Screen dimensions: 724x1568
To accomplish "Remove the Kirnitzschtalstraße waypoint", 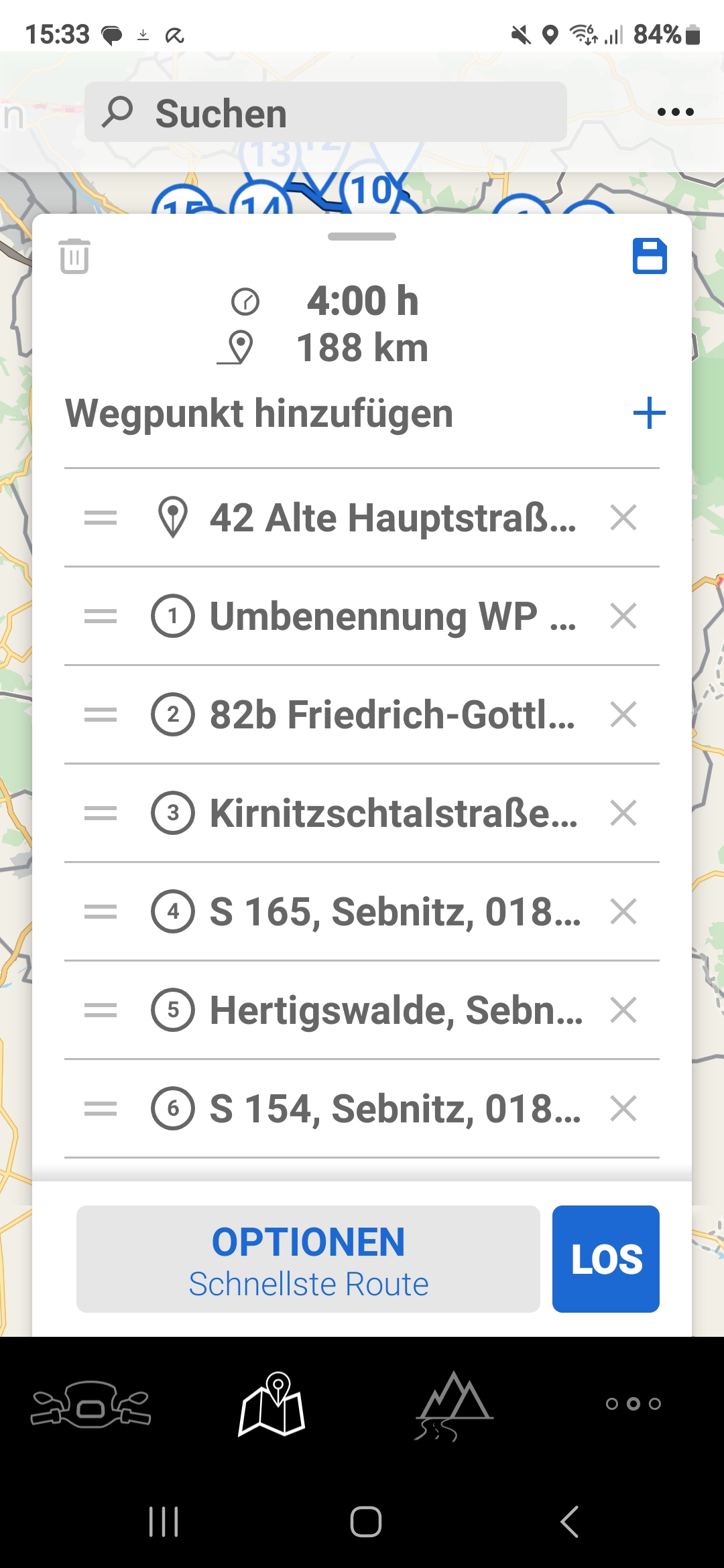I will coord(623,813).
